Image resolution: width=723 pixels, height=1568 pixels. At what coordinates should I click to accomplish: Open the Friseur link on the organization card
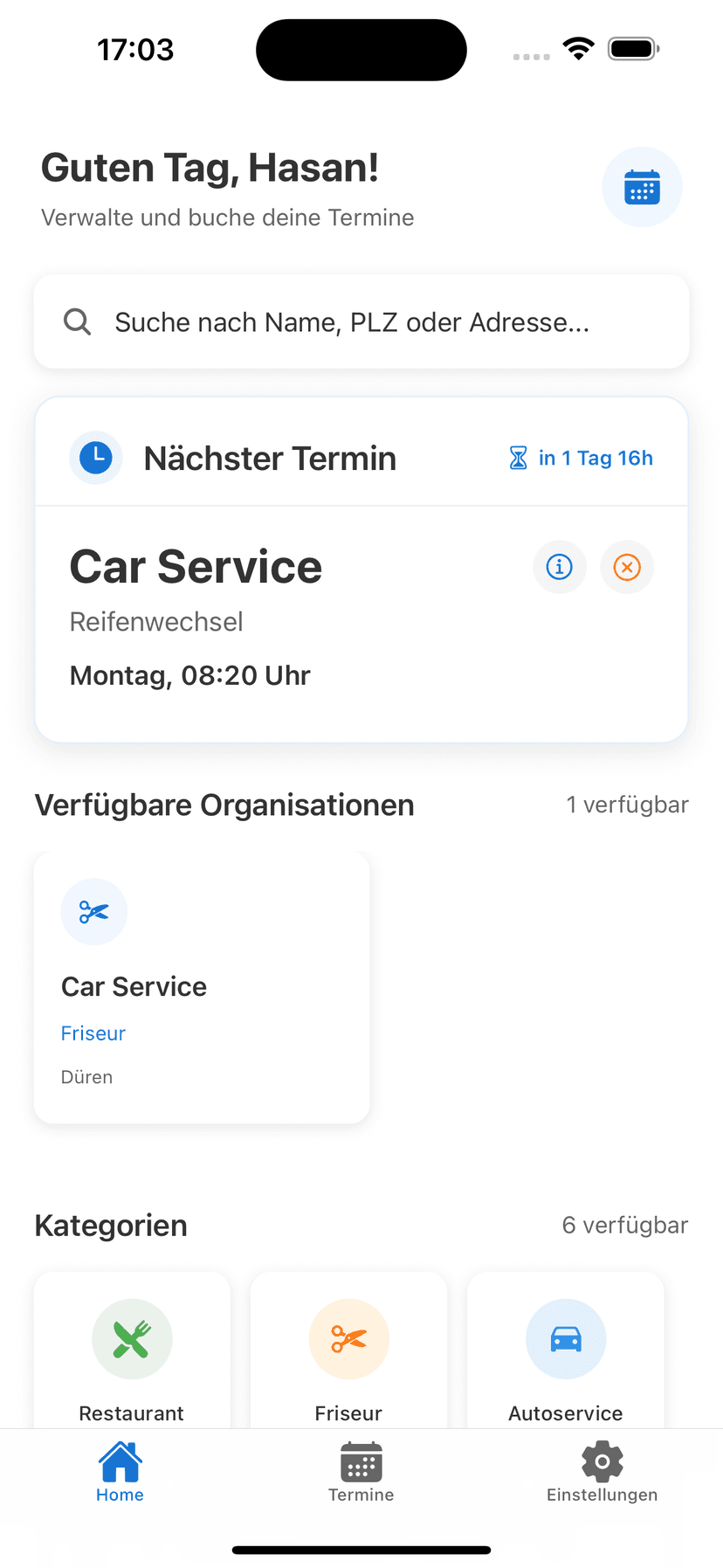(x=93, y=1033)
